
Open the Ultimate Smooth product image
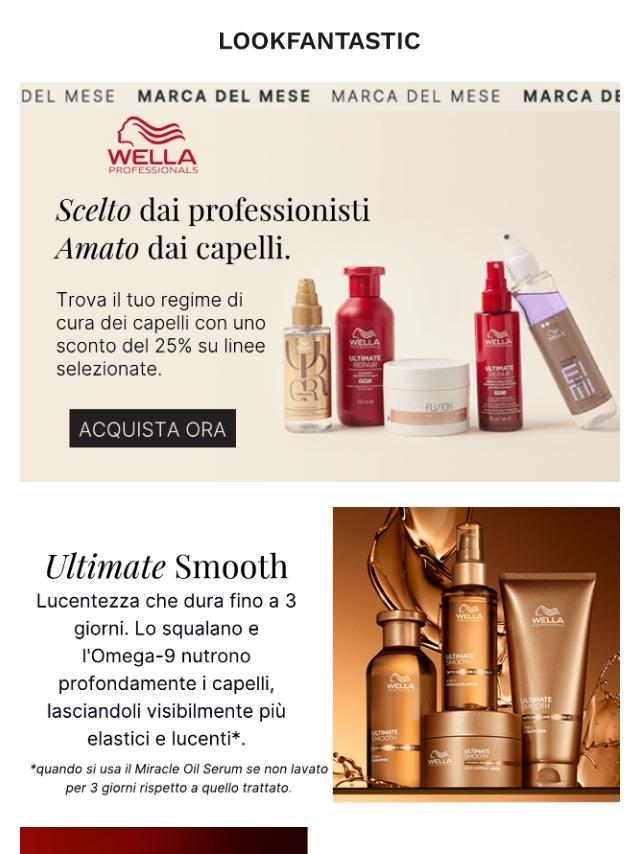click(476, 653)
